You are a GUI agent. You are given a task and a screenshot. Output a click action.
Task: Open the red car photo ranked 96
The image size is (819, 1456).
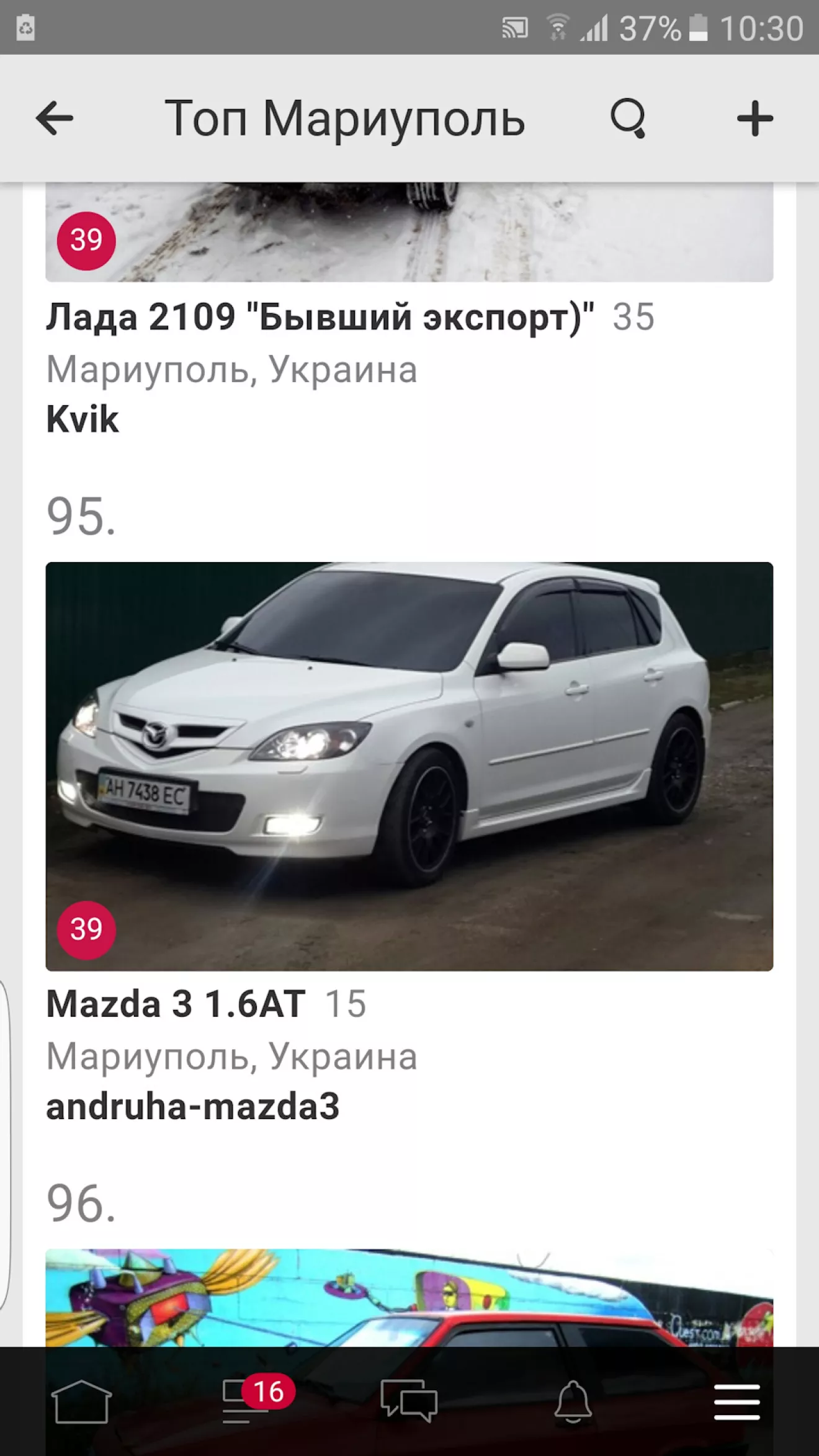point(409,1297)
